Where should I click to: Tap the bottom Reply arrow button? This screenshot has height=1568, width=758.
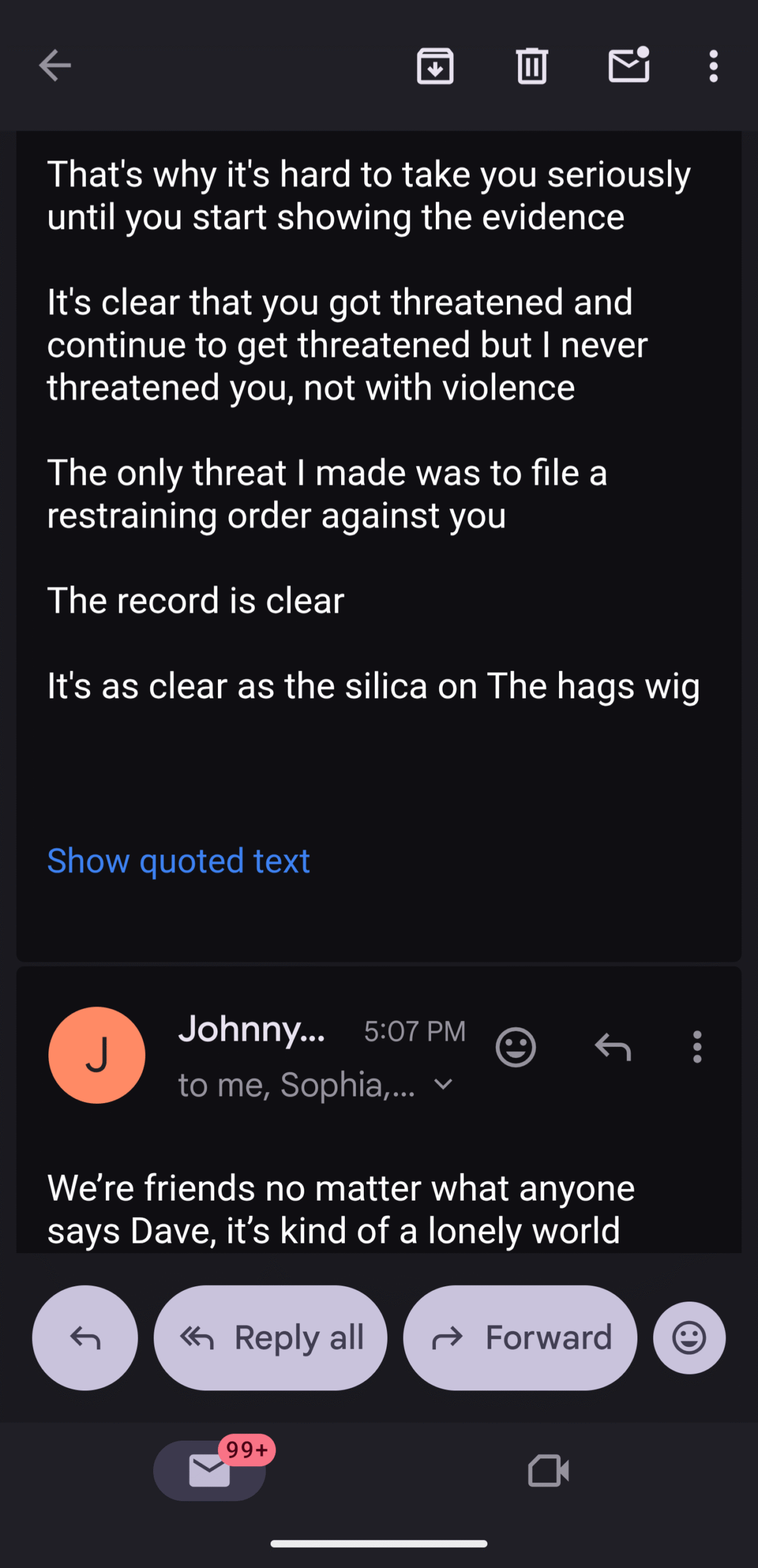[85, 1338]
